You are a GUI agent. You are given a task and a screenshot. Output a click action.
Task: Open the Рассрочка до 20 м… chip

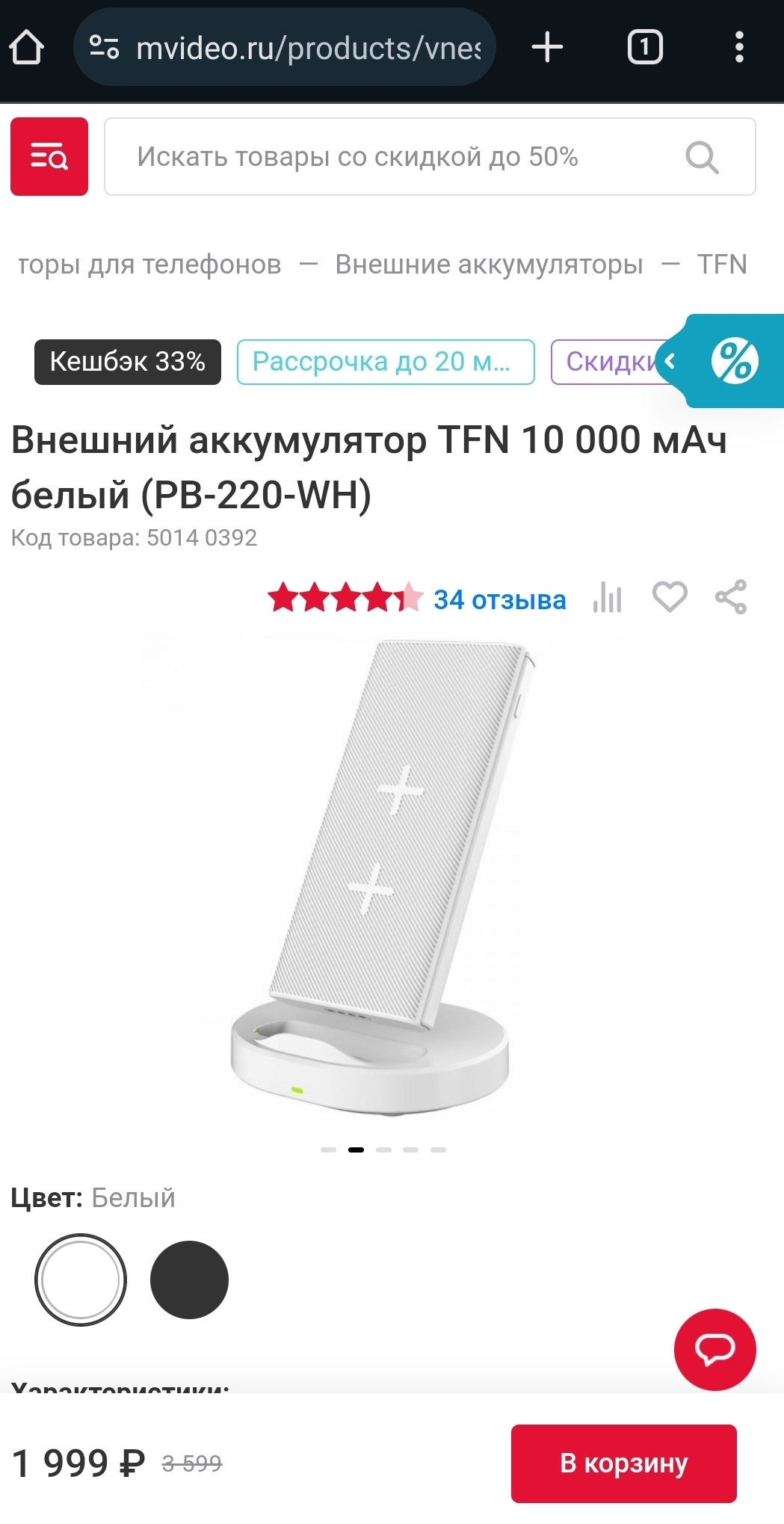[386, 362]
